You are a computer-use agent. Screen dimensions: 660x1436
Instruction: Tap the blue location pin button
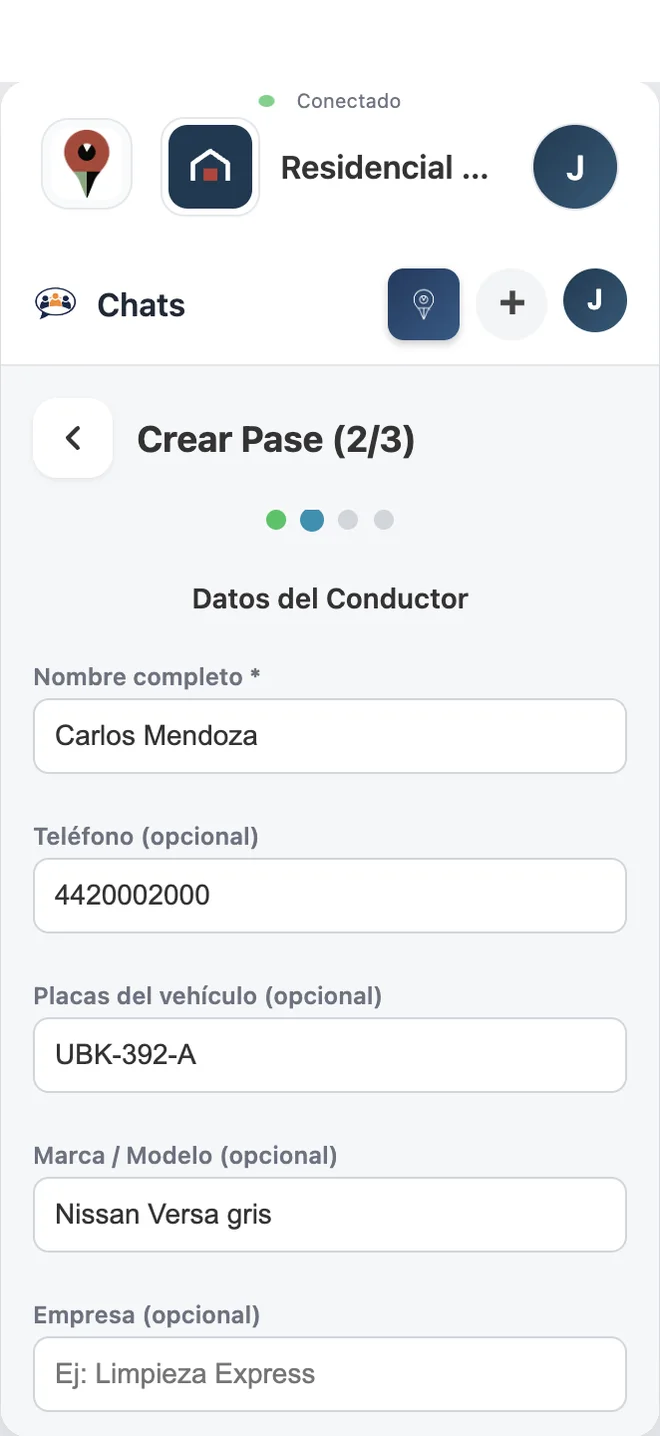point(424,304)
